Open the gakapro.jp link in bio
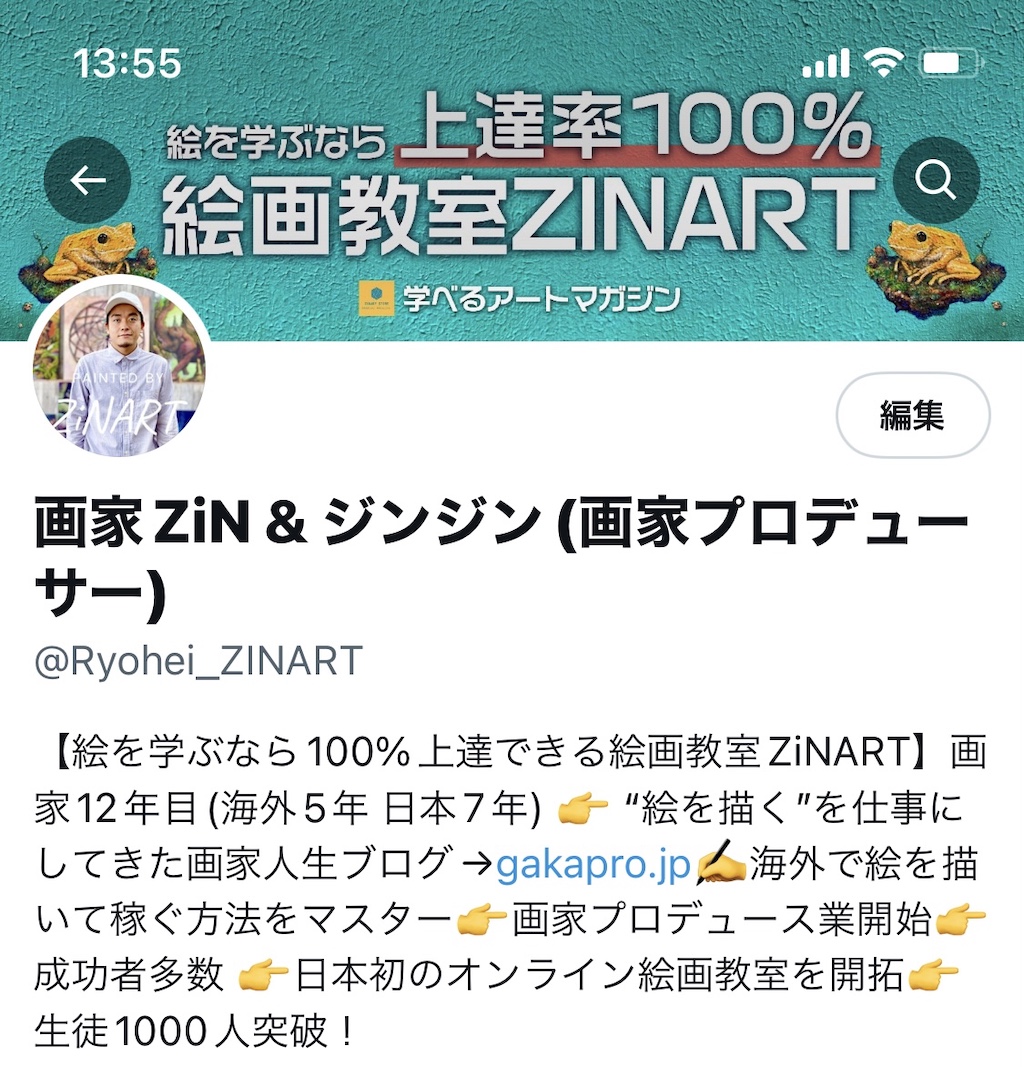The image size is (1024, 1067). pos(593,864)
